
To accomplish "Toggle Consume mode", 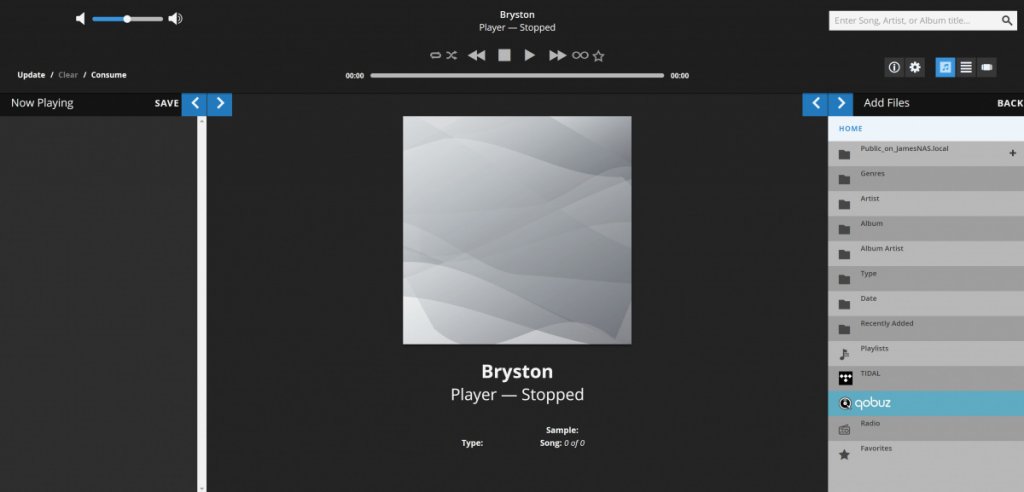I will click(109, 75).
